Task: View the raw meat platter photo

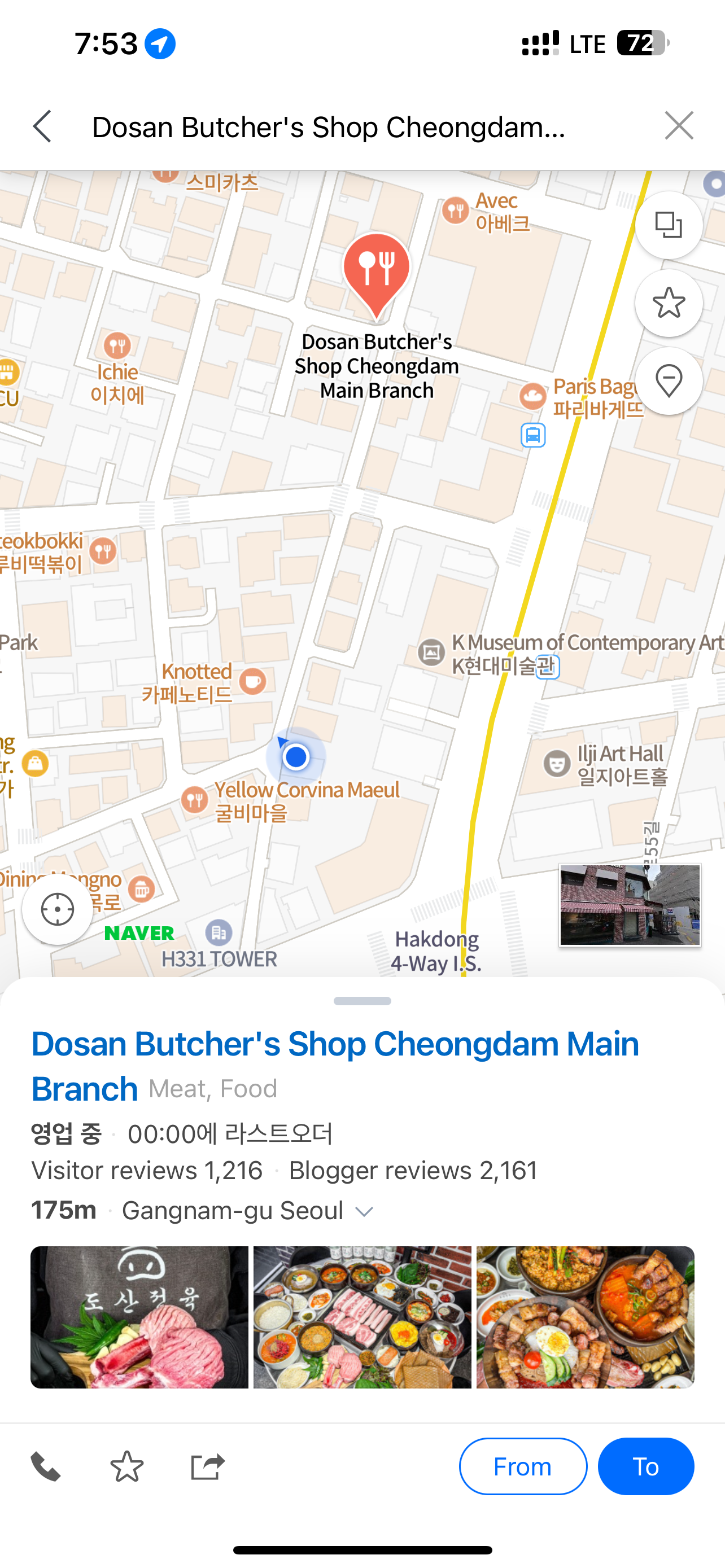Action: [x=139, y=1317]
